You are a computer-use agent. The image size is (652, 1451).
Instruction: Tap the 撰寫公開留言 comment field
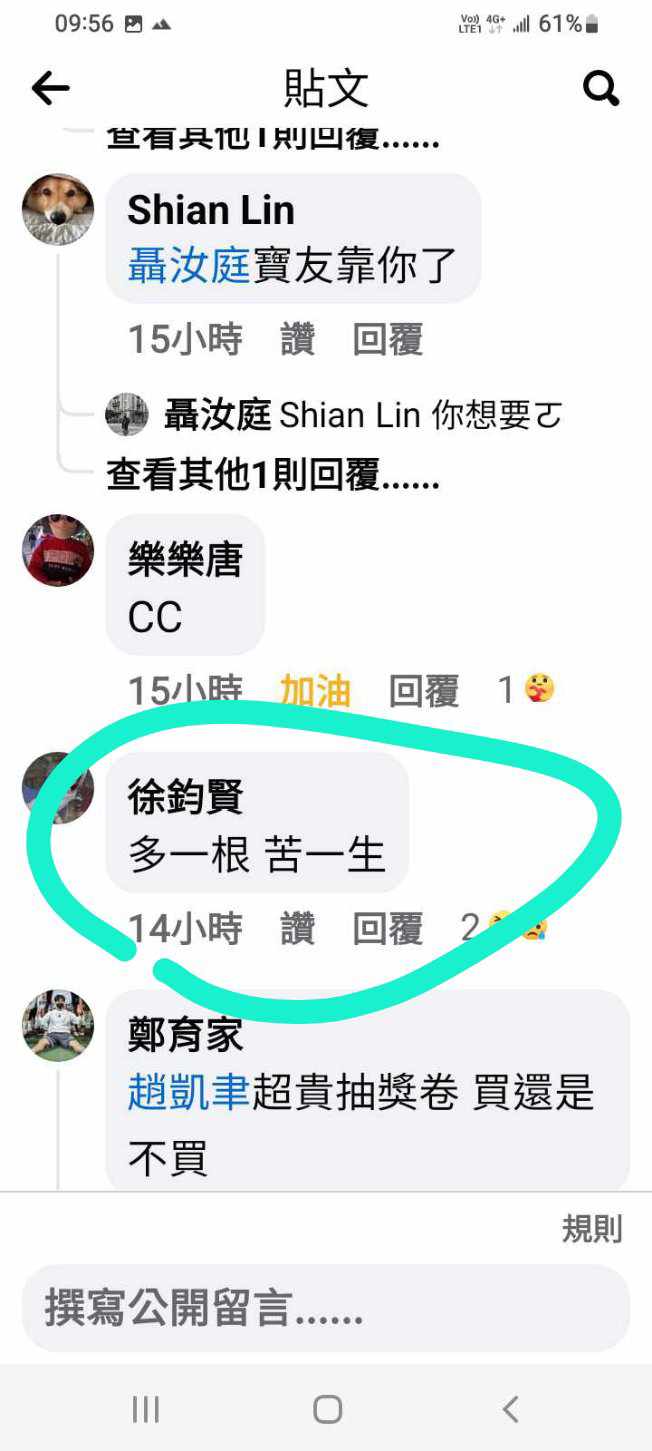point(326,1308)
